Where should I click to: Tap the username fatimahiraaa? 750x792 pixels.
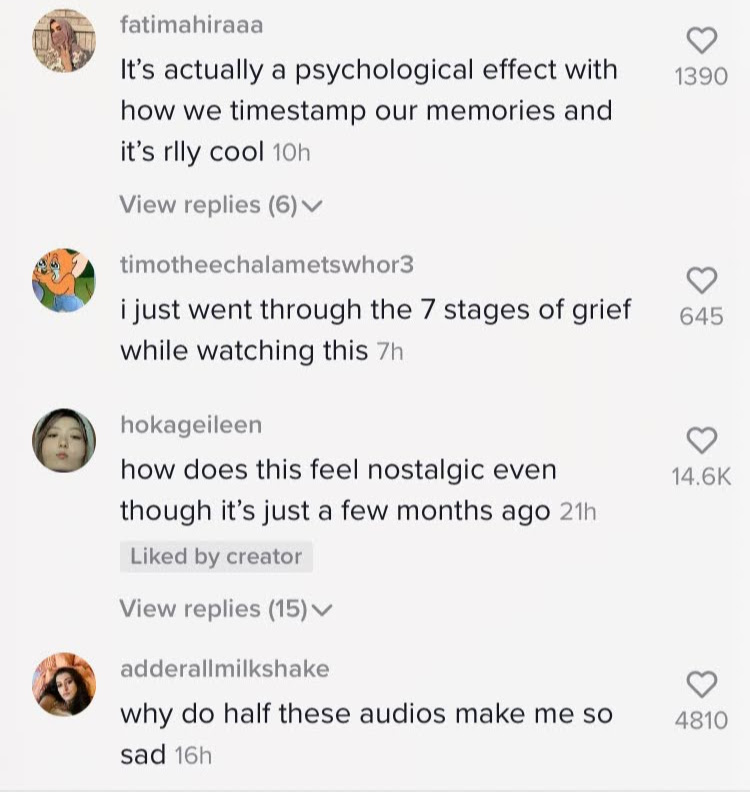[191, 25]
